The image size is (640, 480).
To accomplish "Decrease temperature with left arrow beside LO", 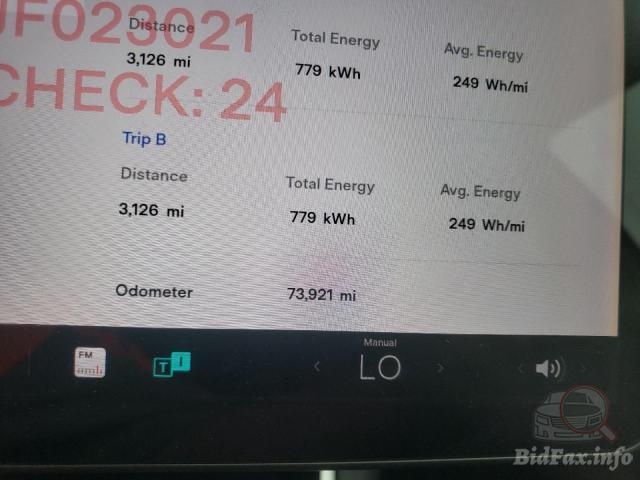I will pyautogui.click(x=317, y=367).
